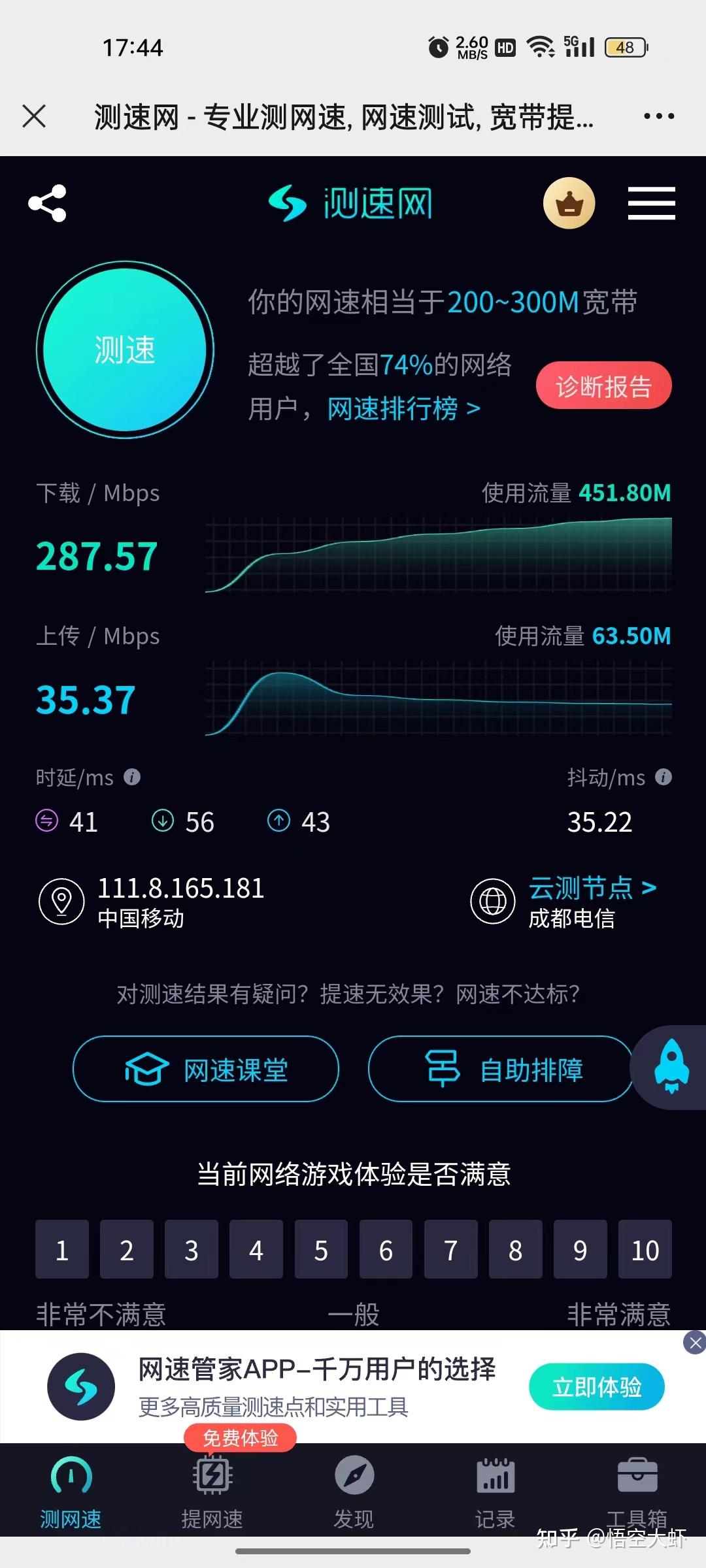
Task: Open the 提网速 section
Action: [x=212, y=1476]
